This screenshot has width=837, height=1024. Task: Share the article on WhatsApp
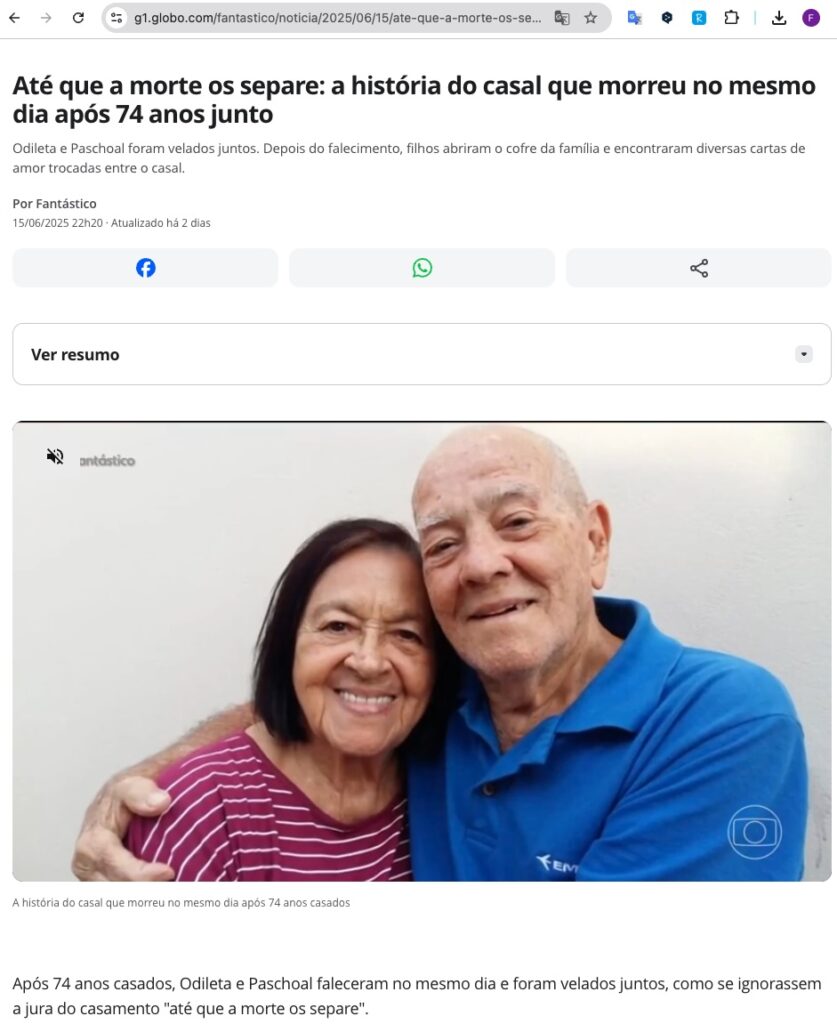pos(422,268)
